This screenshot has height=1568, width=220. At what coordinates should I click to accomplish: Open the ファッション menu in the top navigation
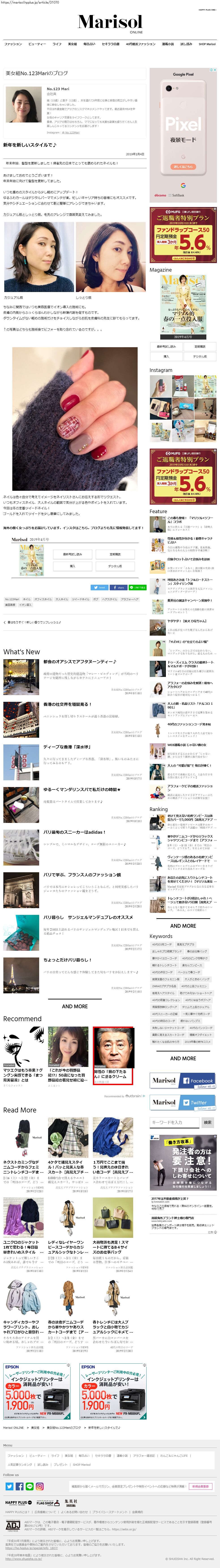[13, 44]
